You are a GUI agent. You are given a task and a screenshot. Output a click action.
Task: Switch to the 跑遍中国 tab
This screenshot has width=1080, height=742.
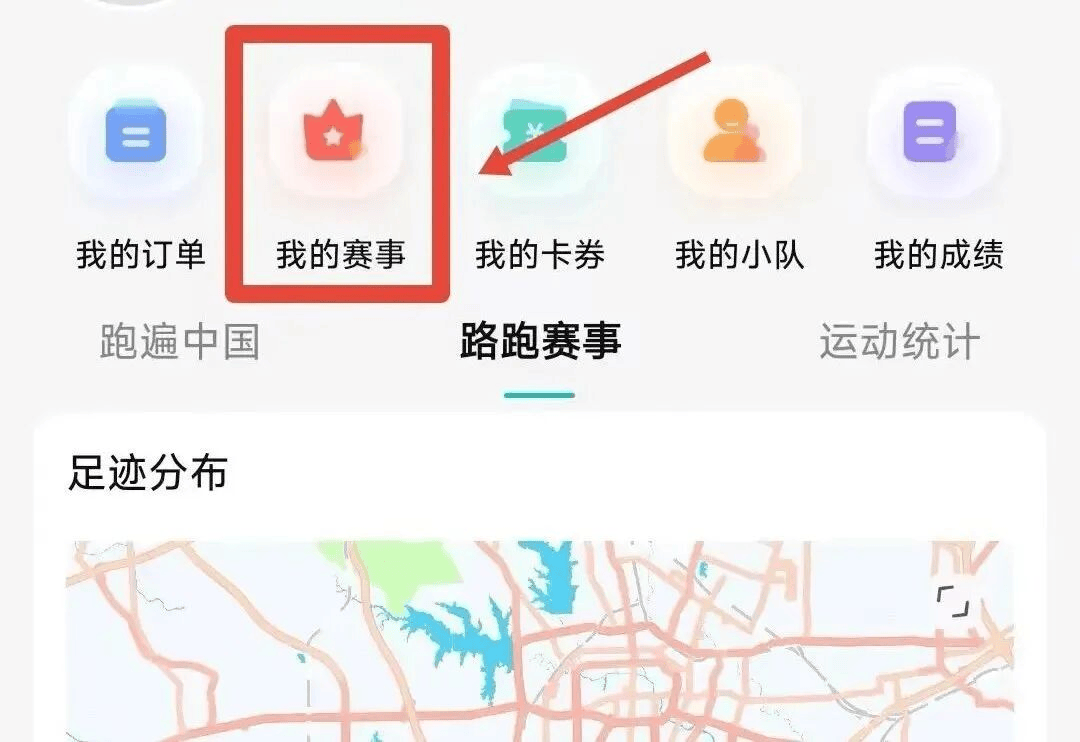pos(180,342)
